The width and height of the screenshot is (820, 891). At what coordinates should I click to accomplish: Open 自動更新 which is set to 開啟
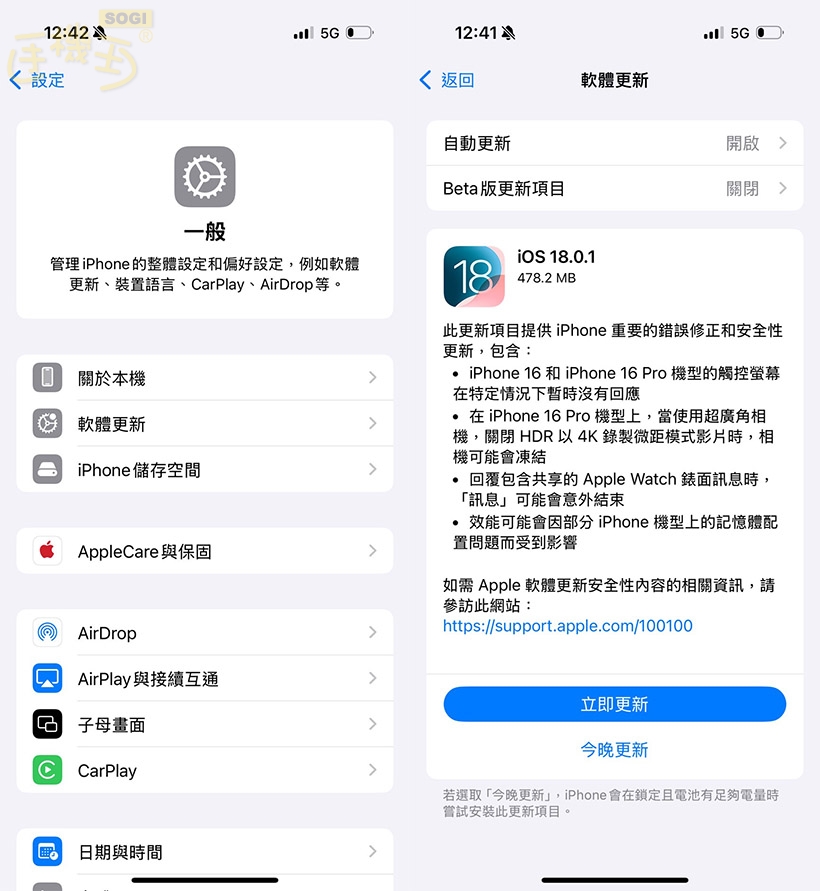pyautogui.click(x=614, y=143)
